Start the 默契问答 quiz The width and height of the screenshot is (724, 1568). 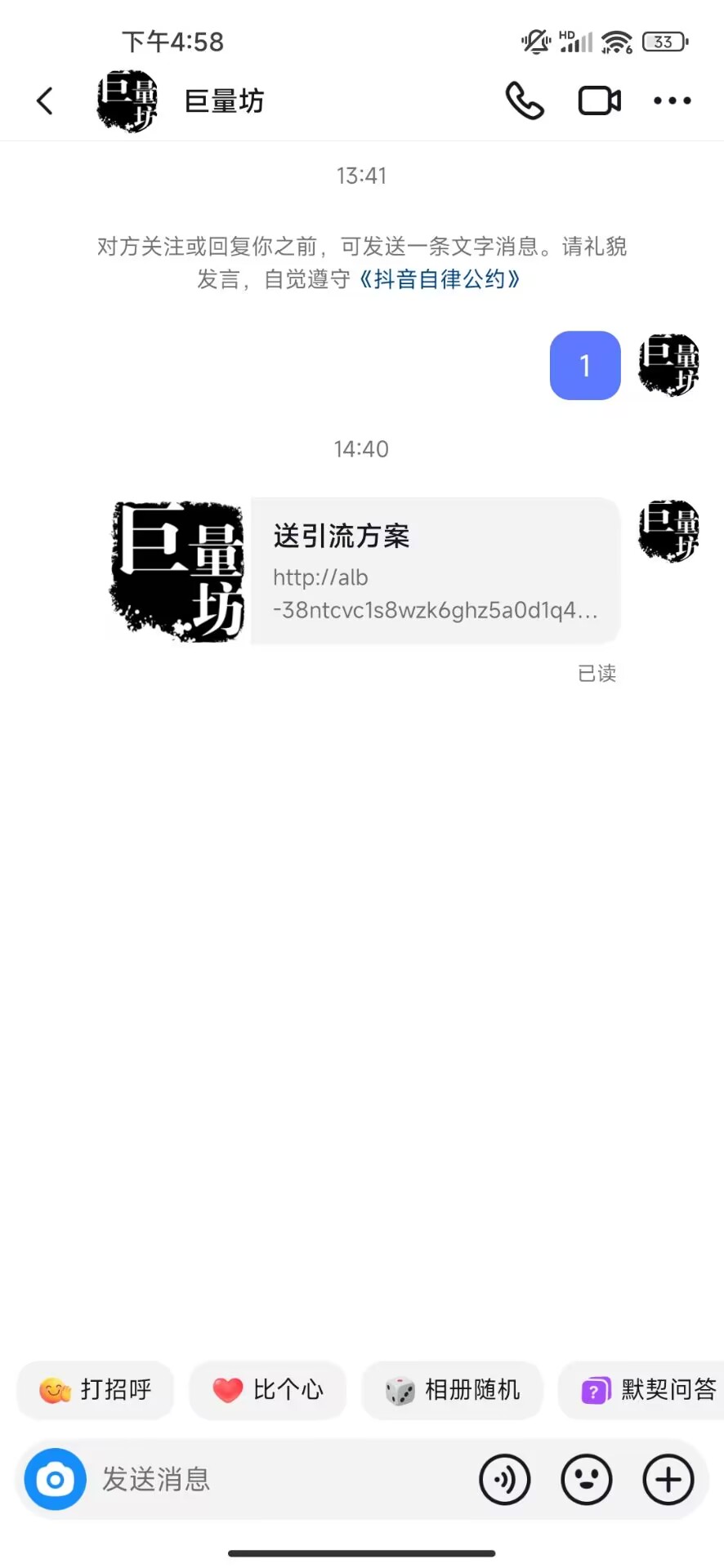(646, 1390)
